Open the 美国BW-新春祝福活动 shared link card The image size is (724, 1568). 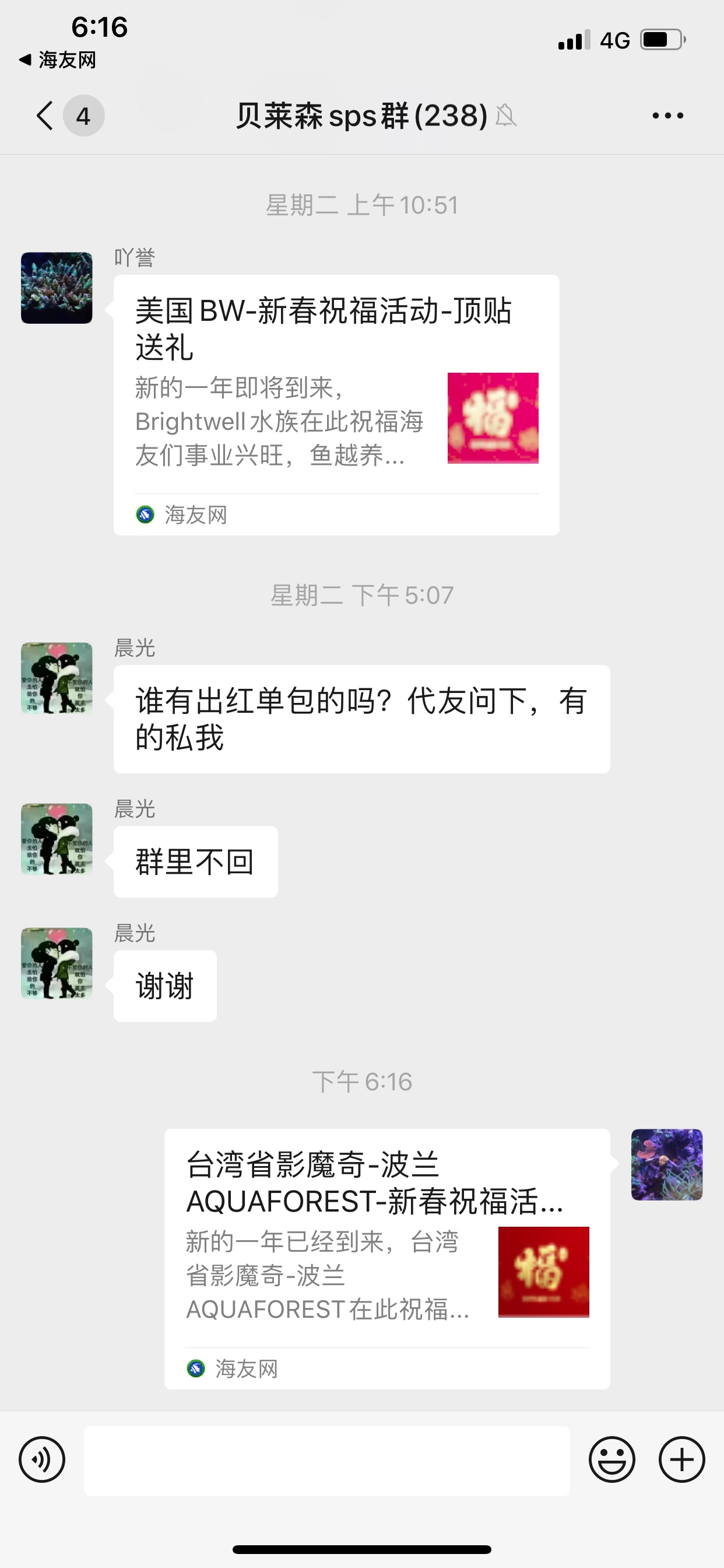point(336,405)
